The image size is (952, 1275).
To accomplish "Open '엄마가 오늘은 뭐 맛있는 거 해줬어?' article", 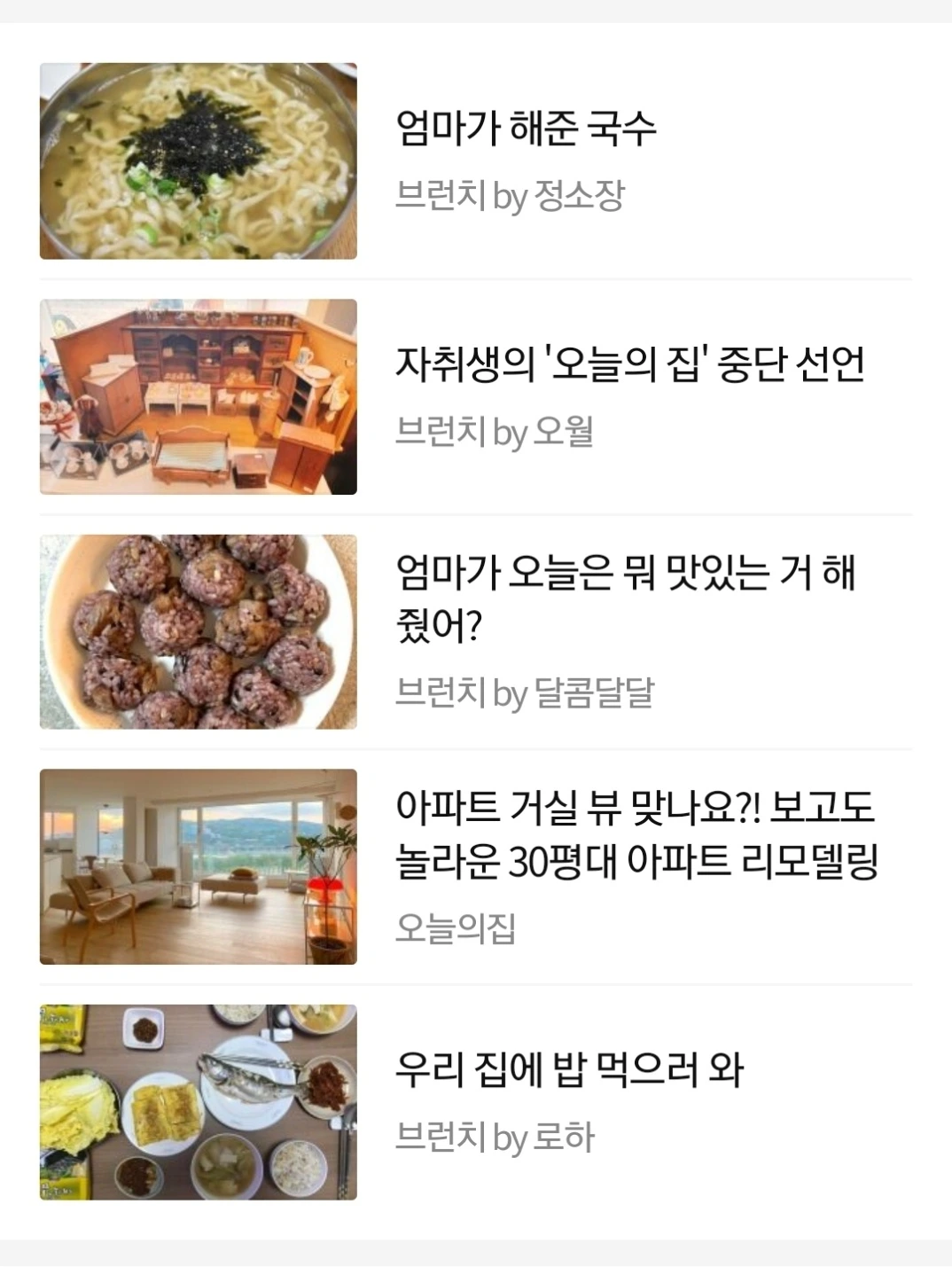I will 625,598.
